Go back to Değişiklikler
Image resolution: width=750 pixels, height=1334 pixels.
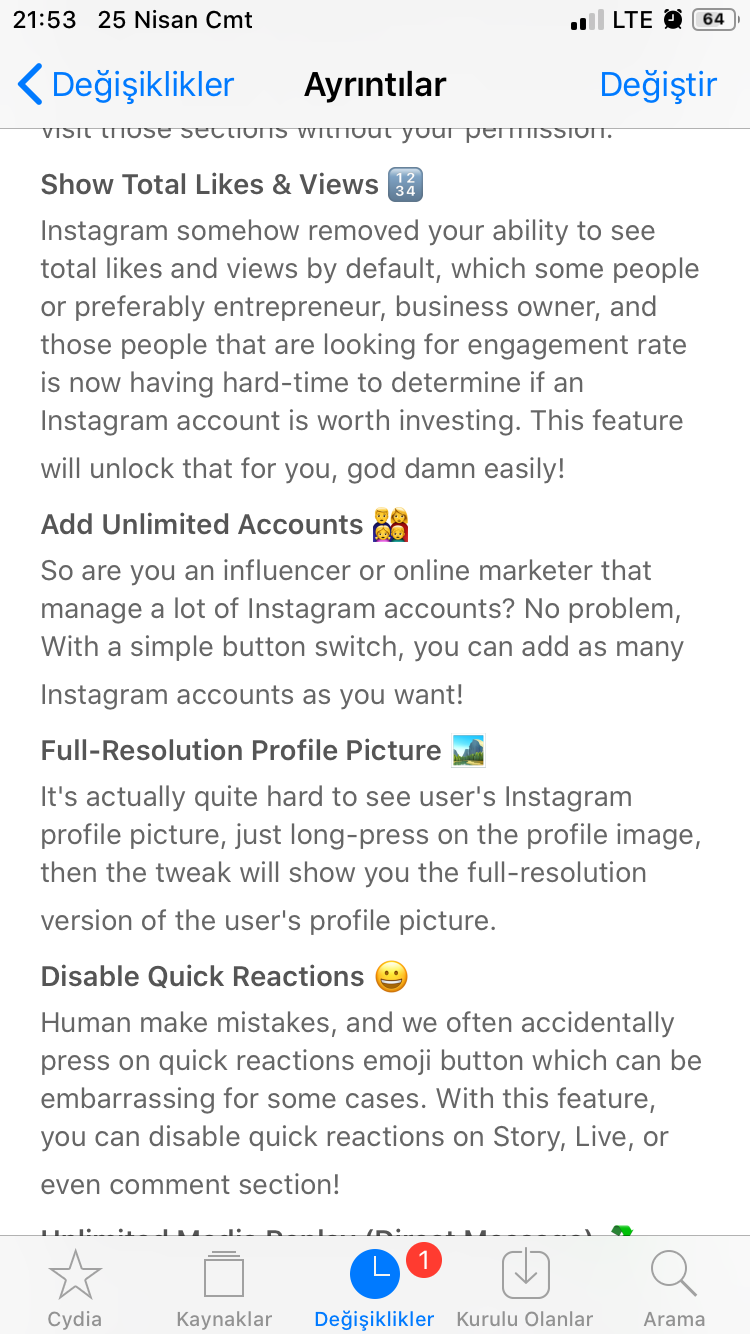[x=126, y=85]
